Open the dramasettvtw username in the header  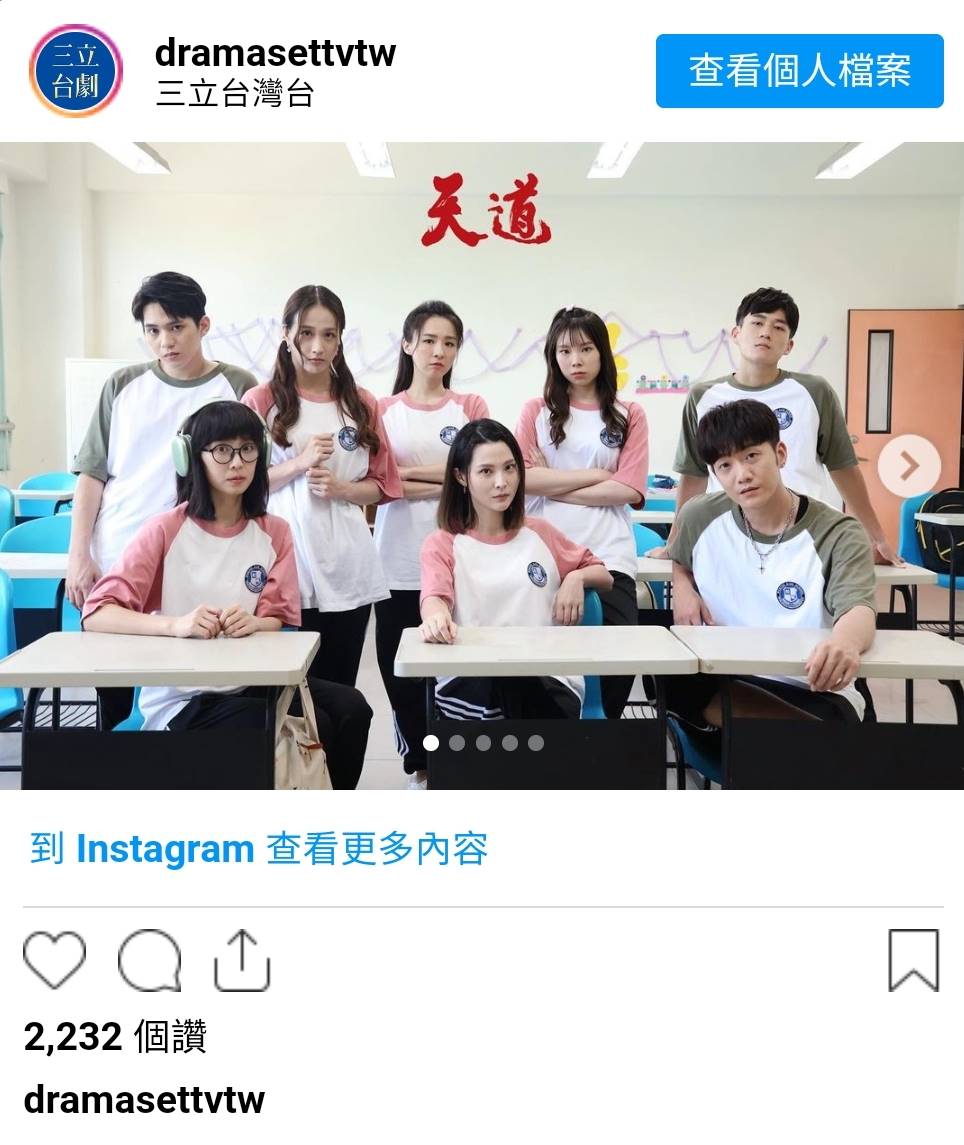coord(276,53)
